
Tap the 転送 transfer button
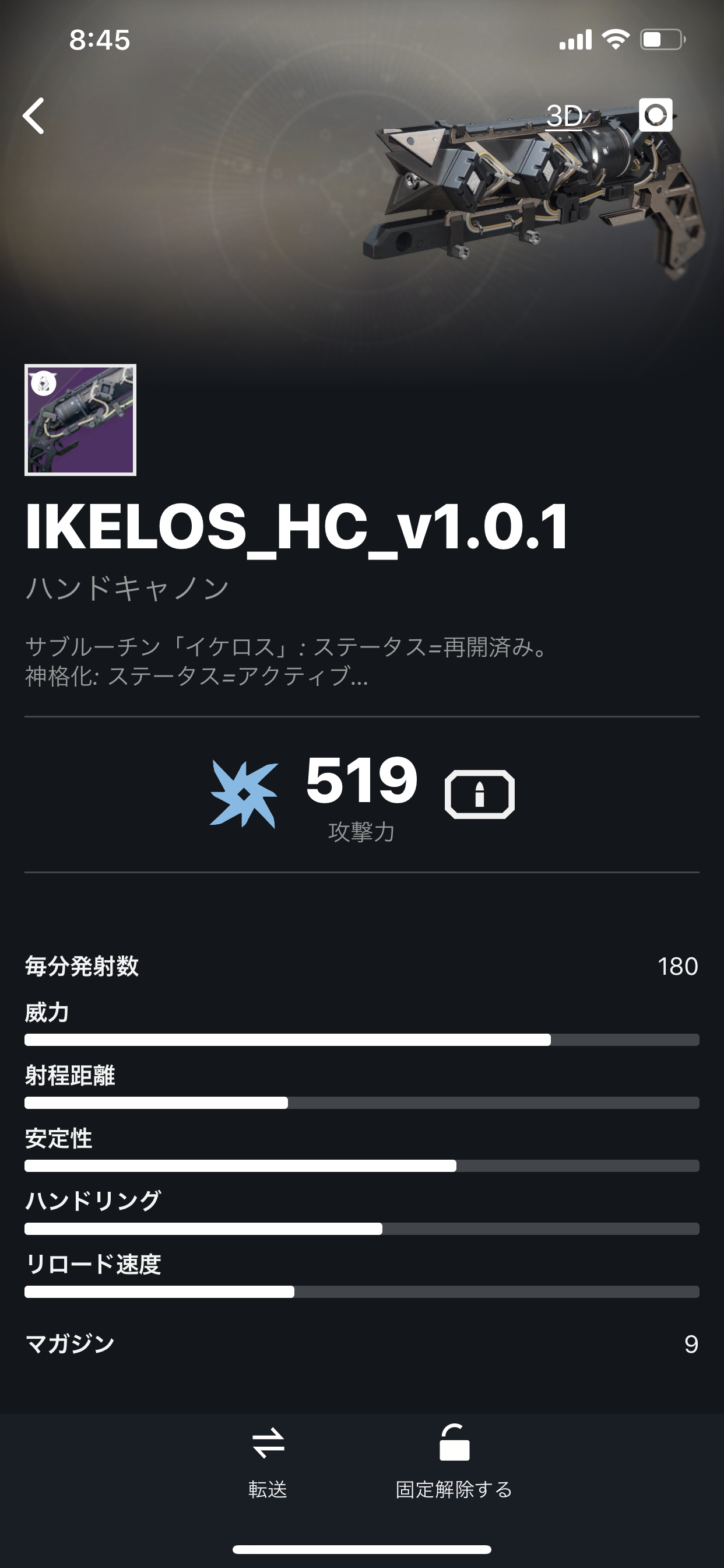click(x=268, y=1462)
